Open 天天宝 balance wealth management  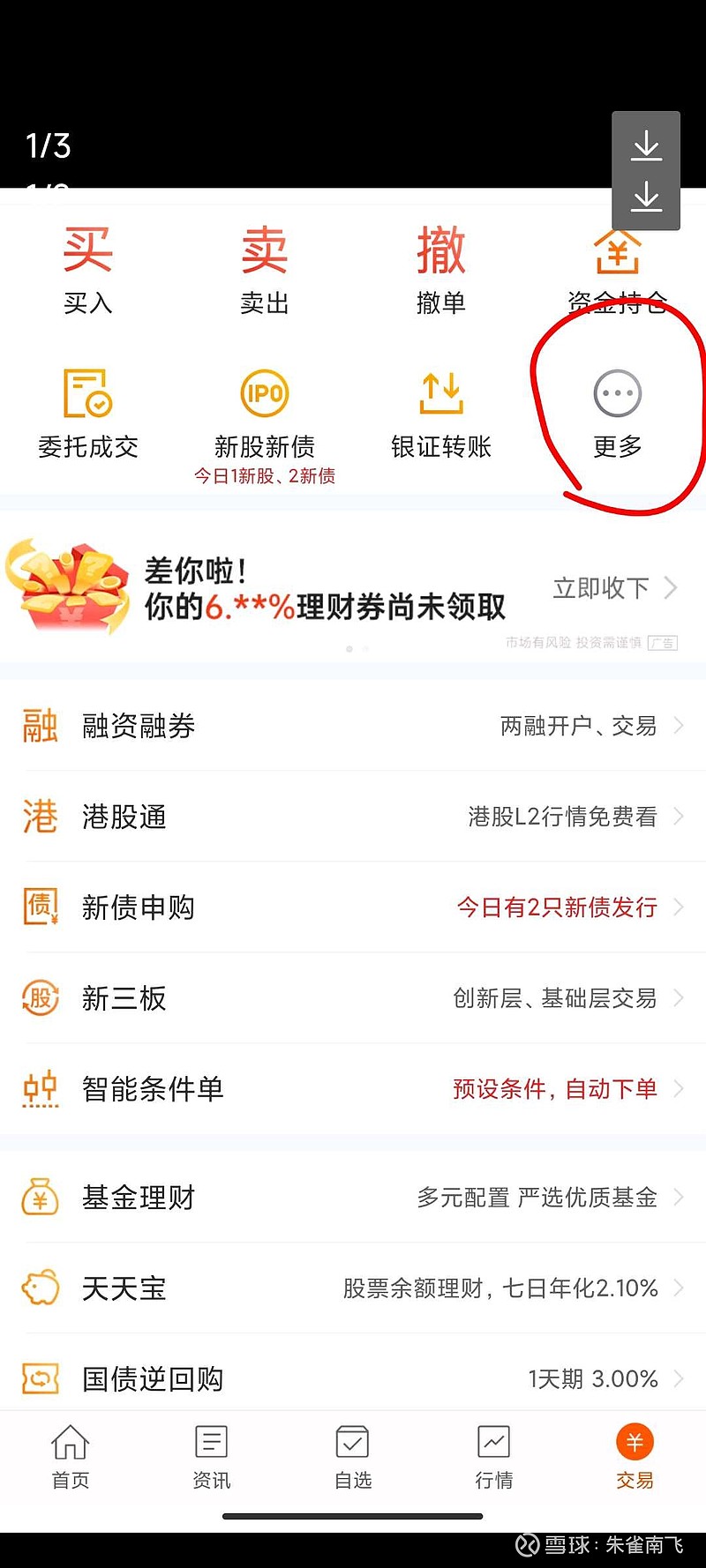(x=124, y=1288)
